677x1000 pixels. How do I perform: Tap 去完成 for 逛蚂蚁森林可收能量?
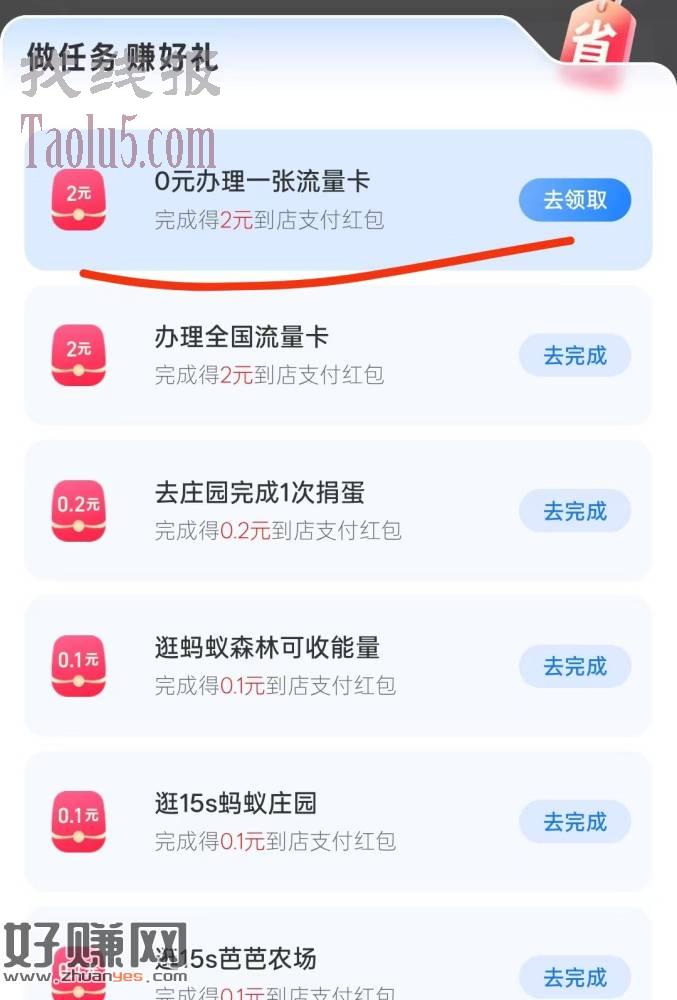pyautogui.click(x=575, y=667)
